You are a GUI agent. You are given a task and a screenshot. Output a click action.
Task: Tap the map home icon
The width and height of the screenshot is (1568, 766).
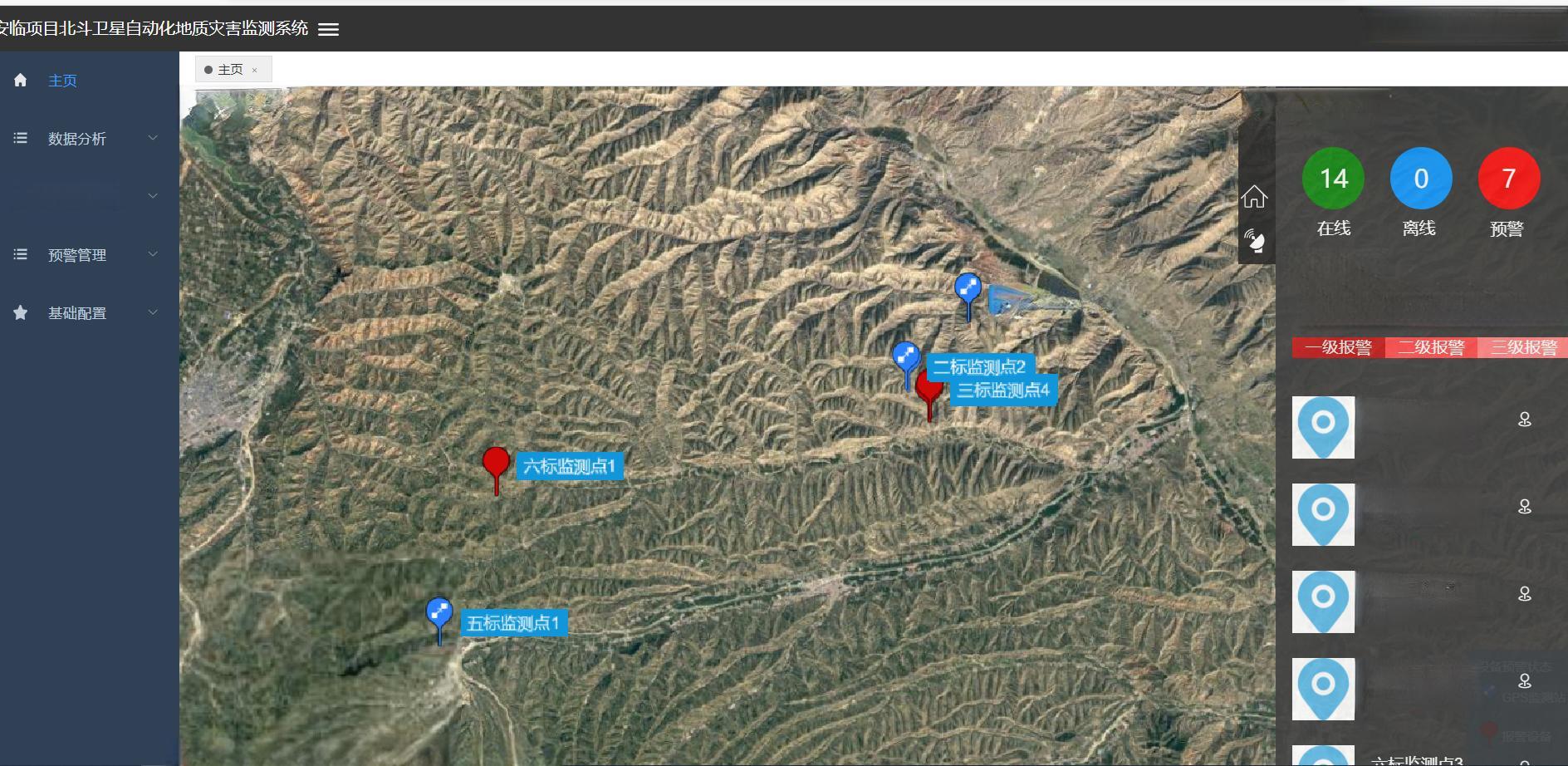(1254, 197)
